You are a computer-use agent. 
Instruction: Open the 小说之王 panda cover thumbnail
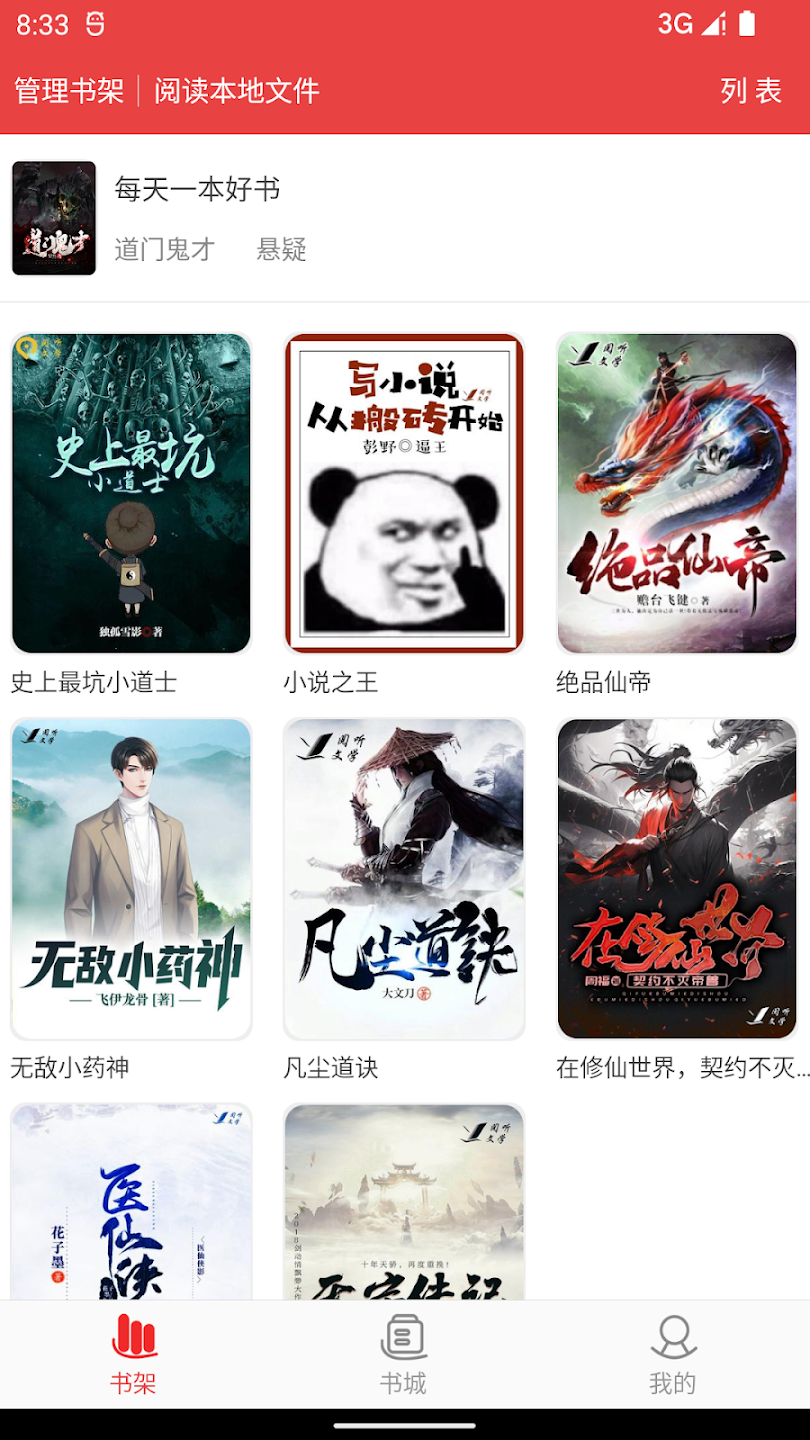tap(404, 492)
